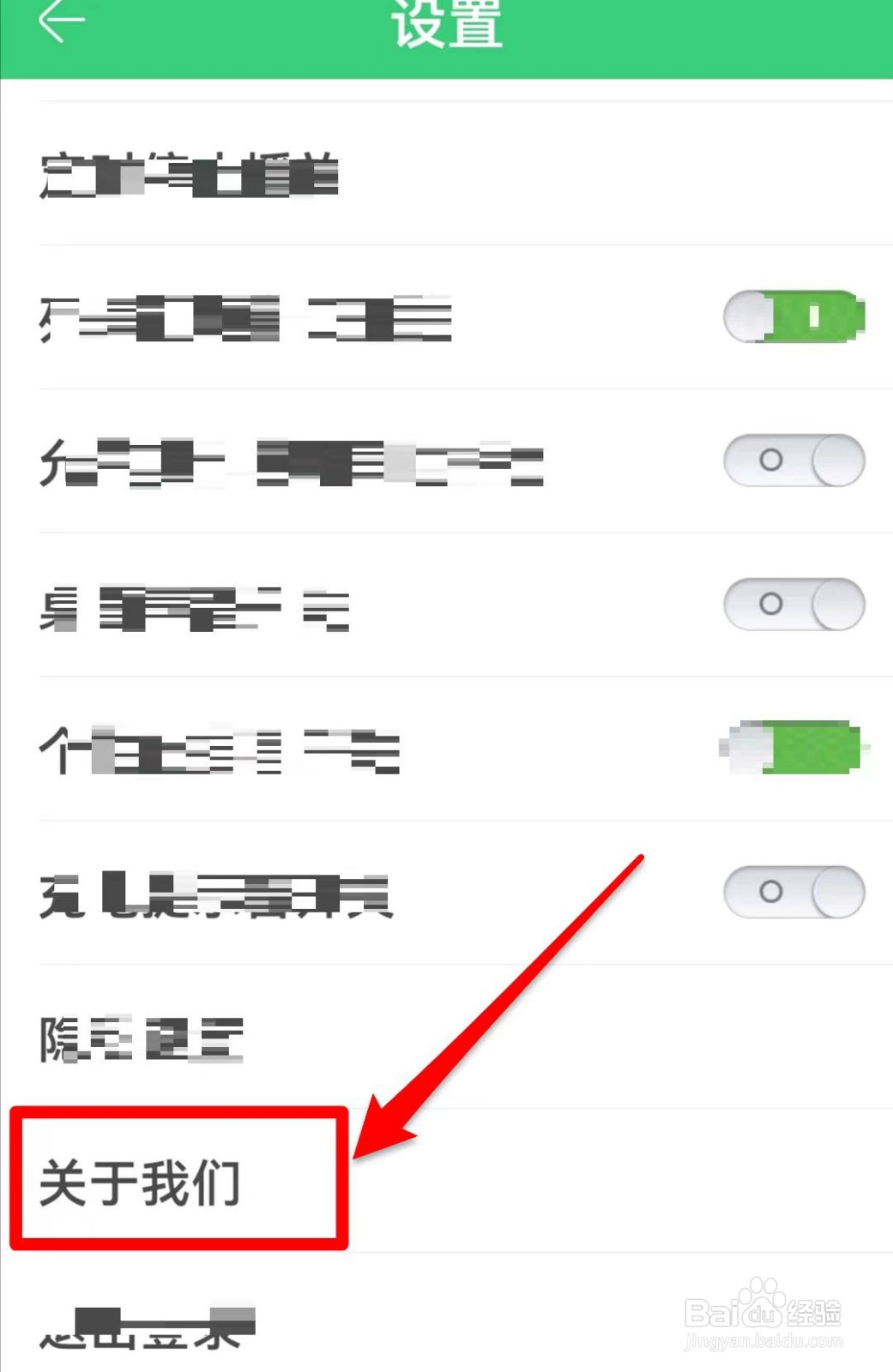Switch off the fourth green toggle

pyautogui.click(x=793, y=747)
